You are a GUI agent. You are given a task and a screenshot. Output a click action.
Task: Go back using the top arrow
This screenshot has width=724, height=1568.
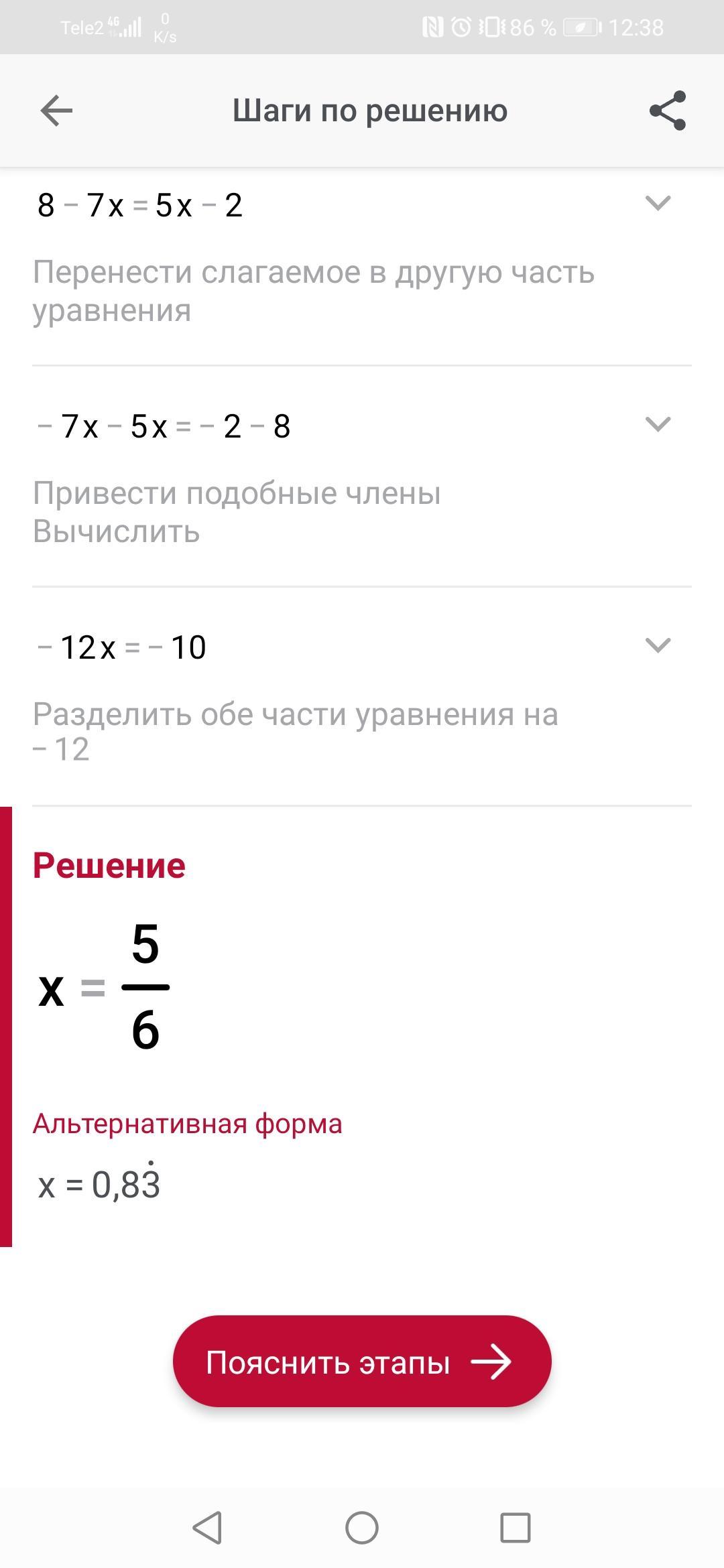(x=56, y=111)
